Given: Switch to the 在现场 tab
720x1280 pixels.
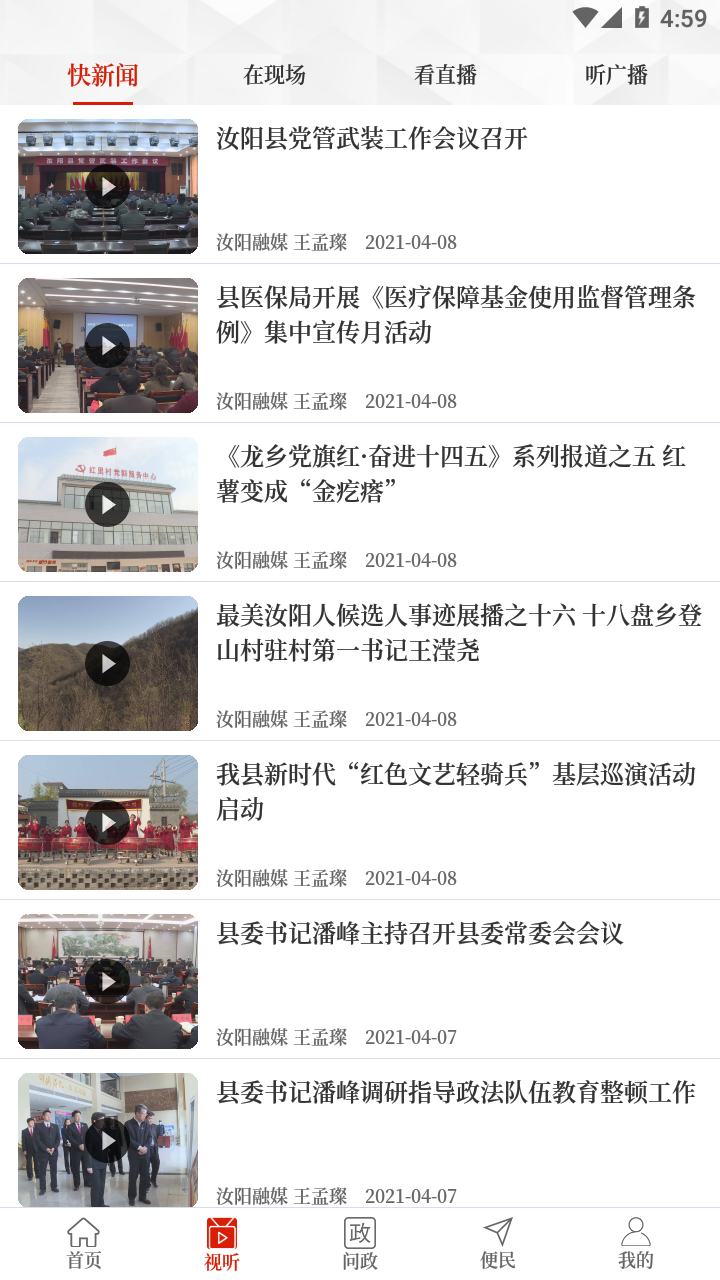Looking at the screenshot, I should (273, 75).
